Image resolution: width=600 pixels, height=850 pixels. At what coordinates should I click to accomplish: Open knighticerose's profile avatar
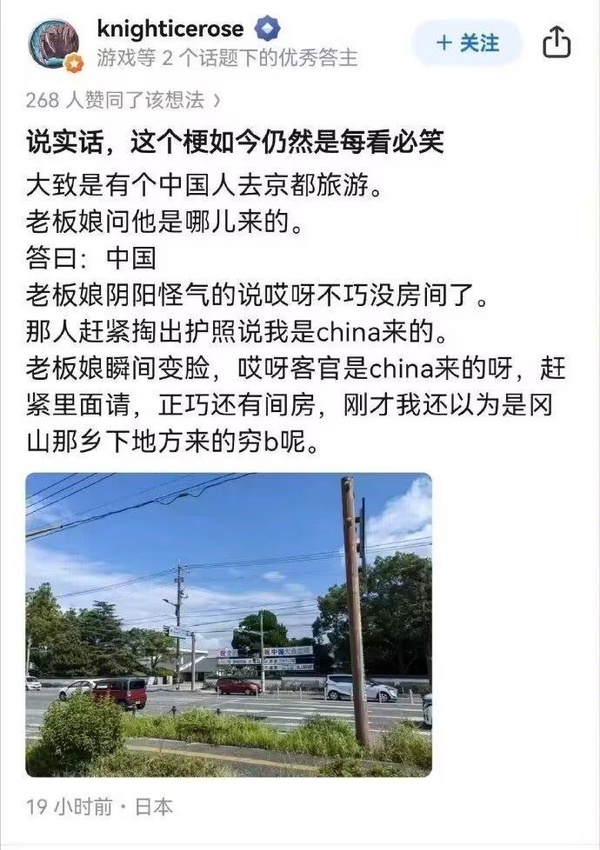point(54,45)
